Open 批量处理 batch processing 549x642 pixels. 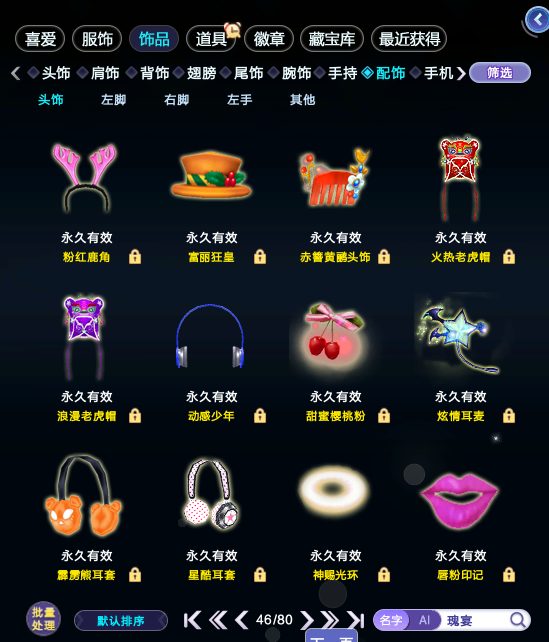point(43,618)
